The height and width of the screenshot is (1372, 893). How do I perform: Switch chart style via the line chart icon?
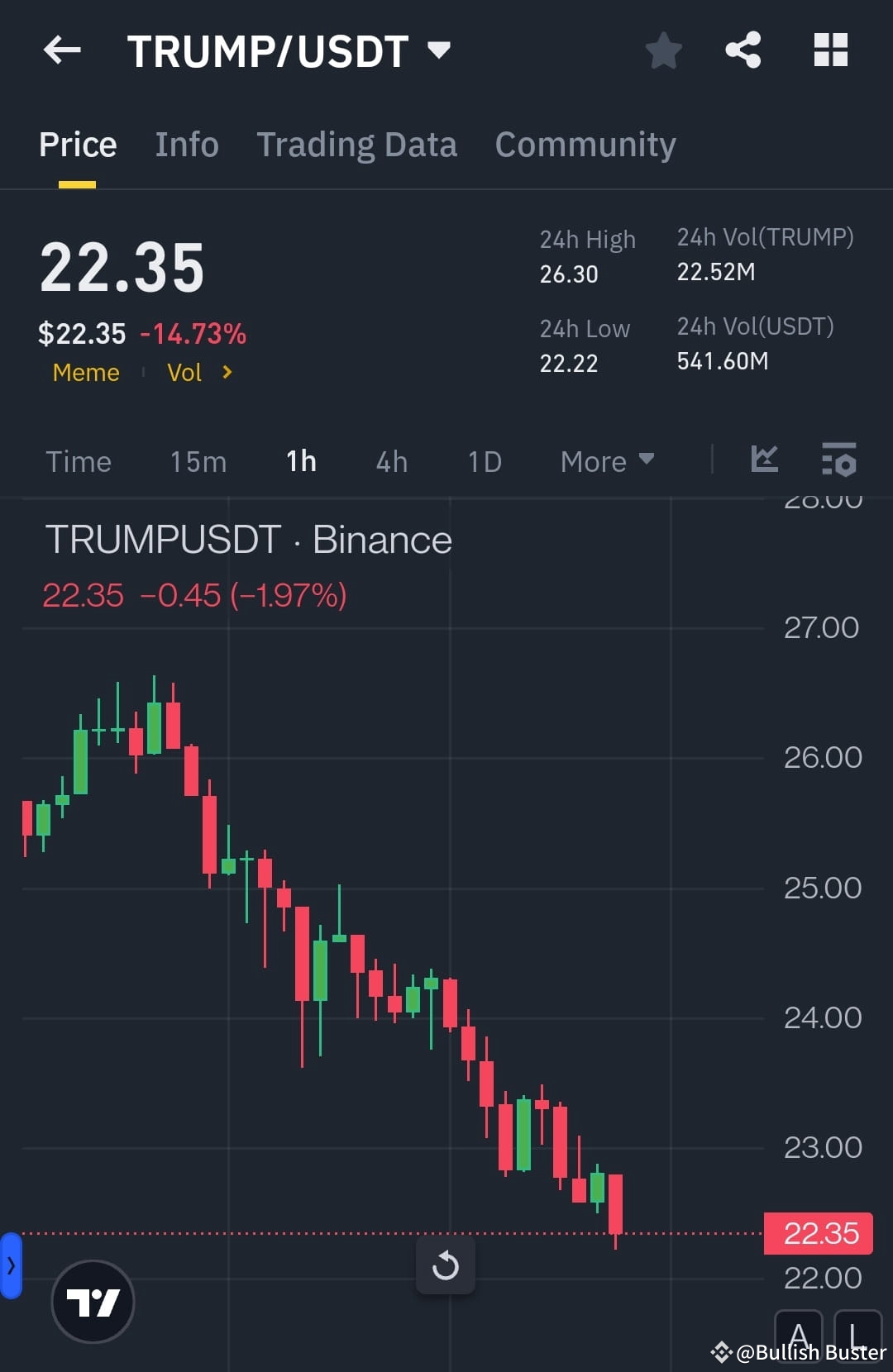763,461
